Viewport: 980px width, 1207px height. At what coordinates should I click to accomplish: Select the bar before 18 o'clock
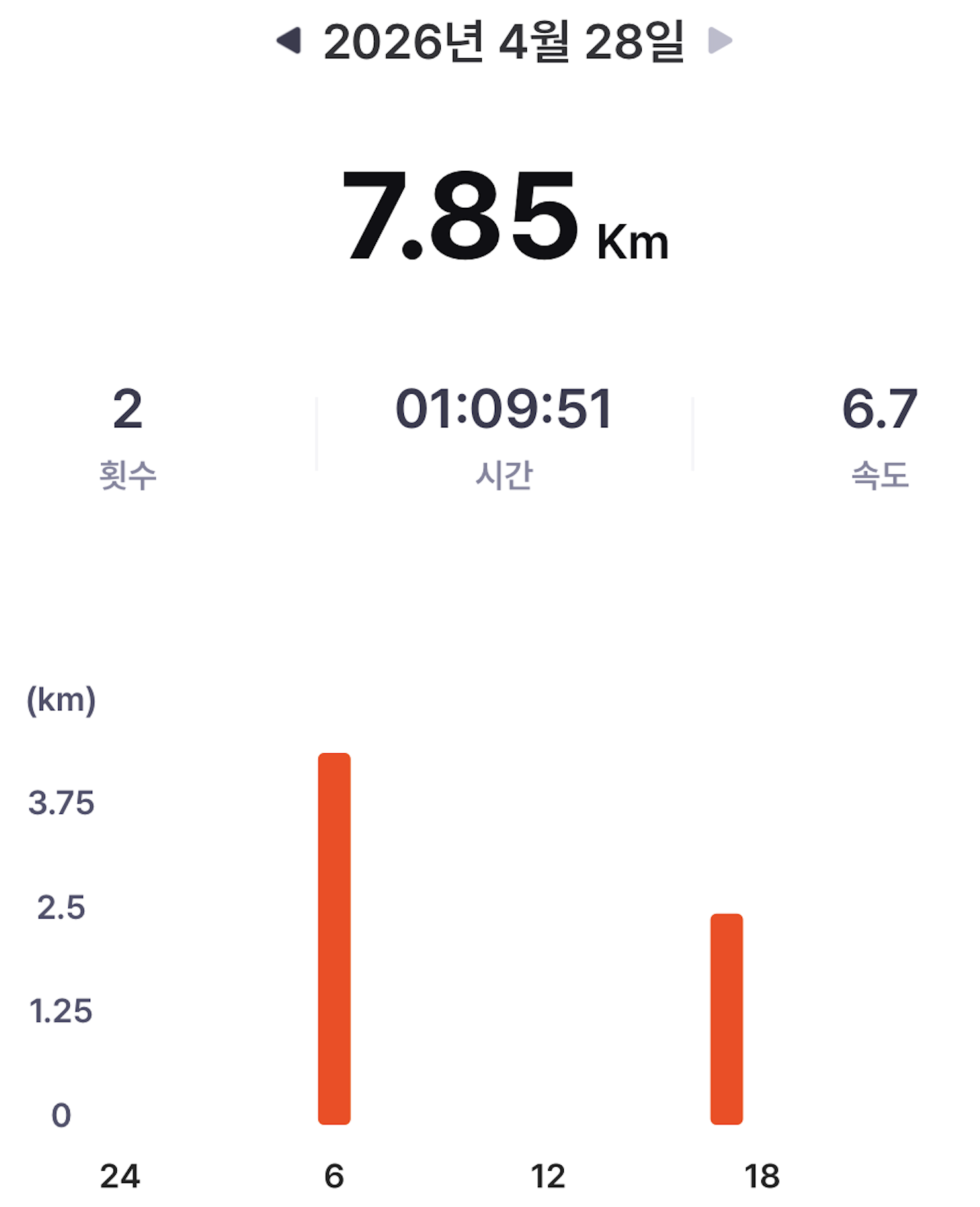tap(726, 1018)
